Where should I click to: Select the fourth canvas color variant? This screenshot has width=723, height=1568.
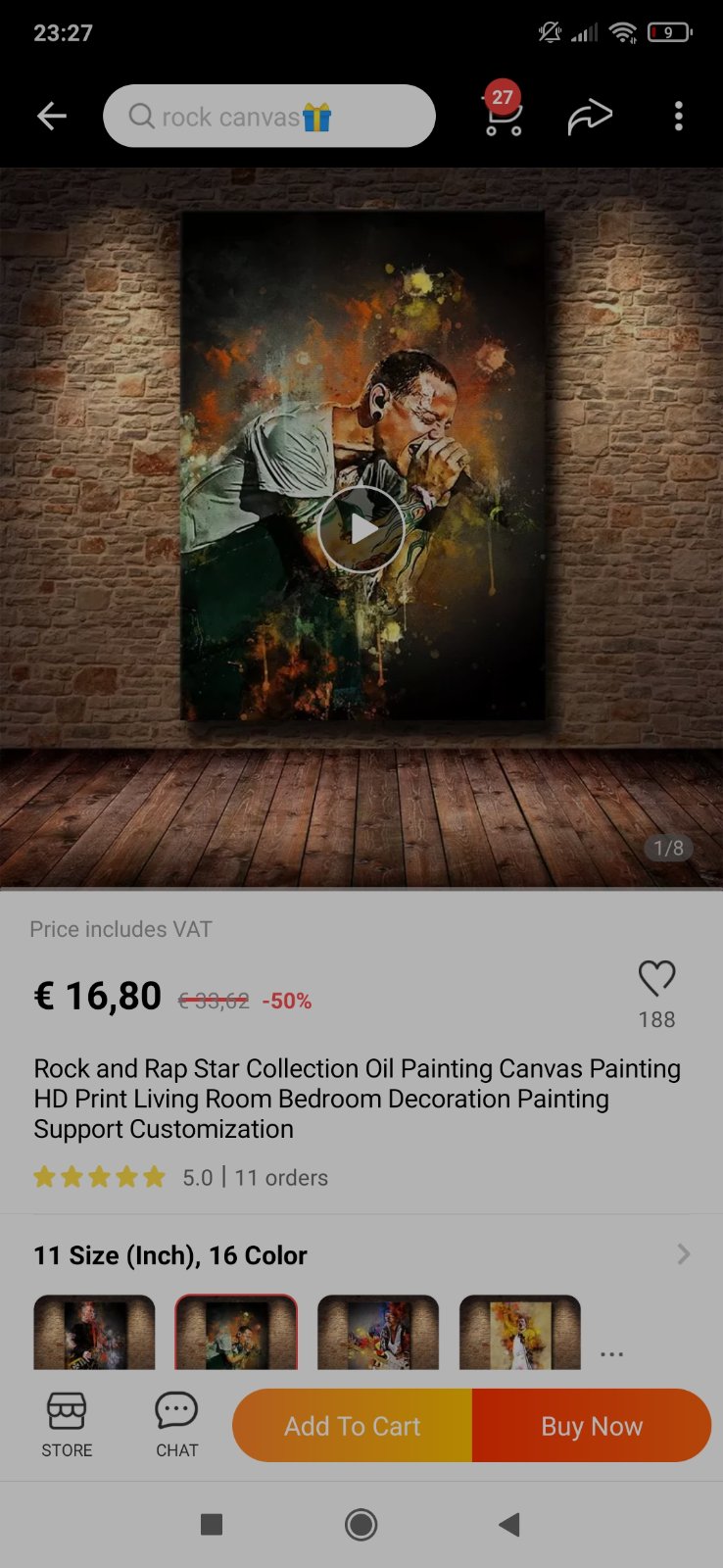[x=520, y=1333]
